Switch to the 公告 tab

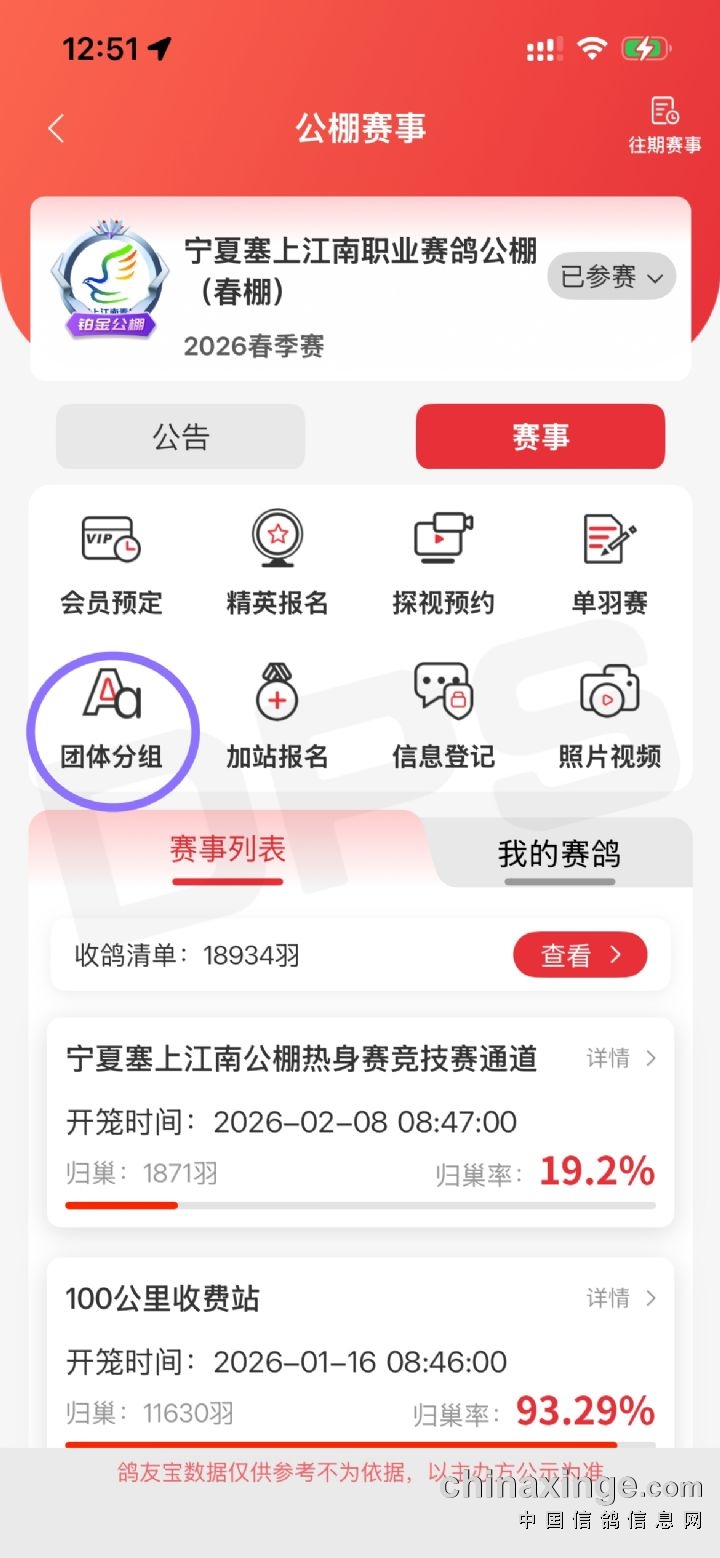click(x=180, y=437)
